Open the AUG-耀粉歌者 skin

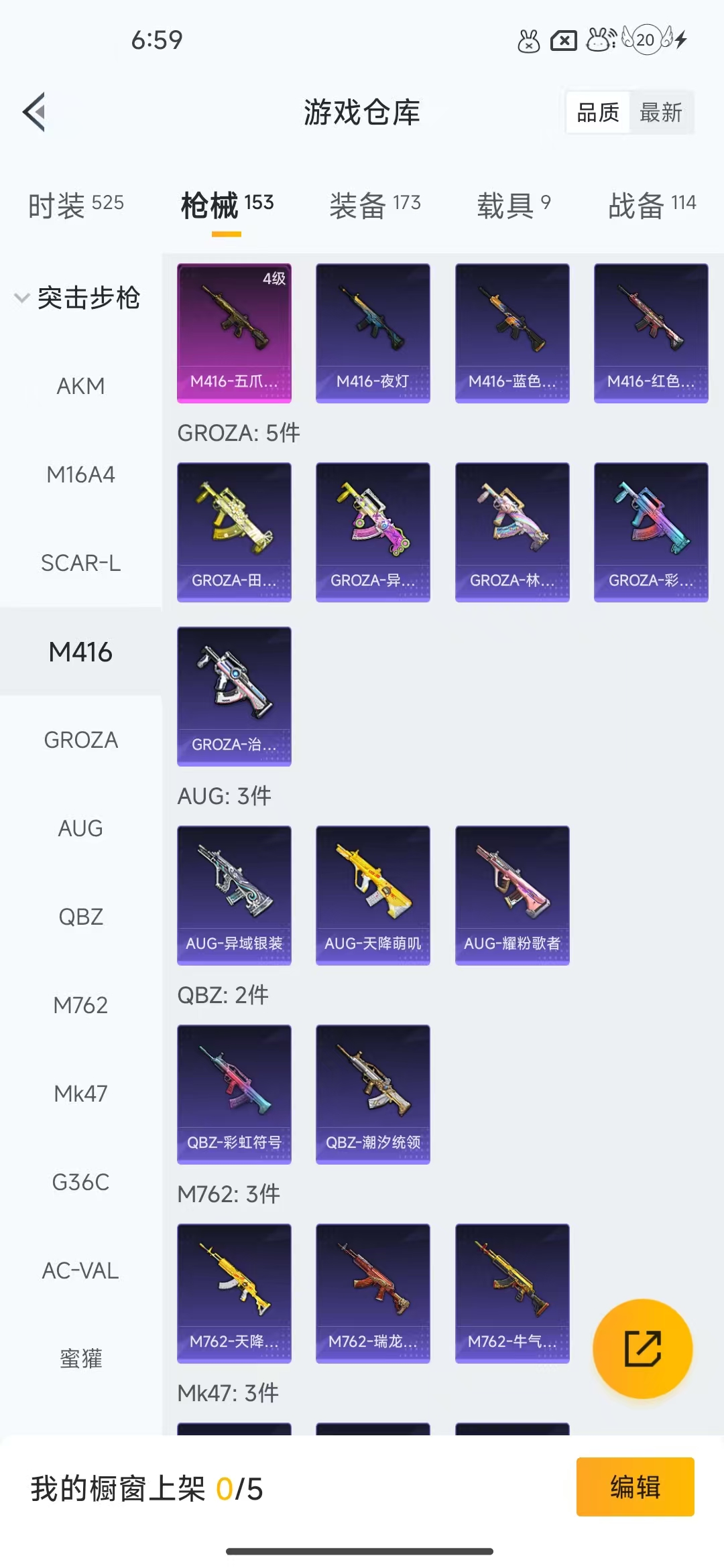tap(512, 895)
